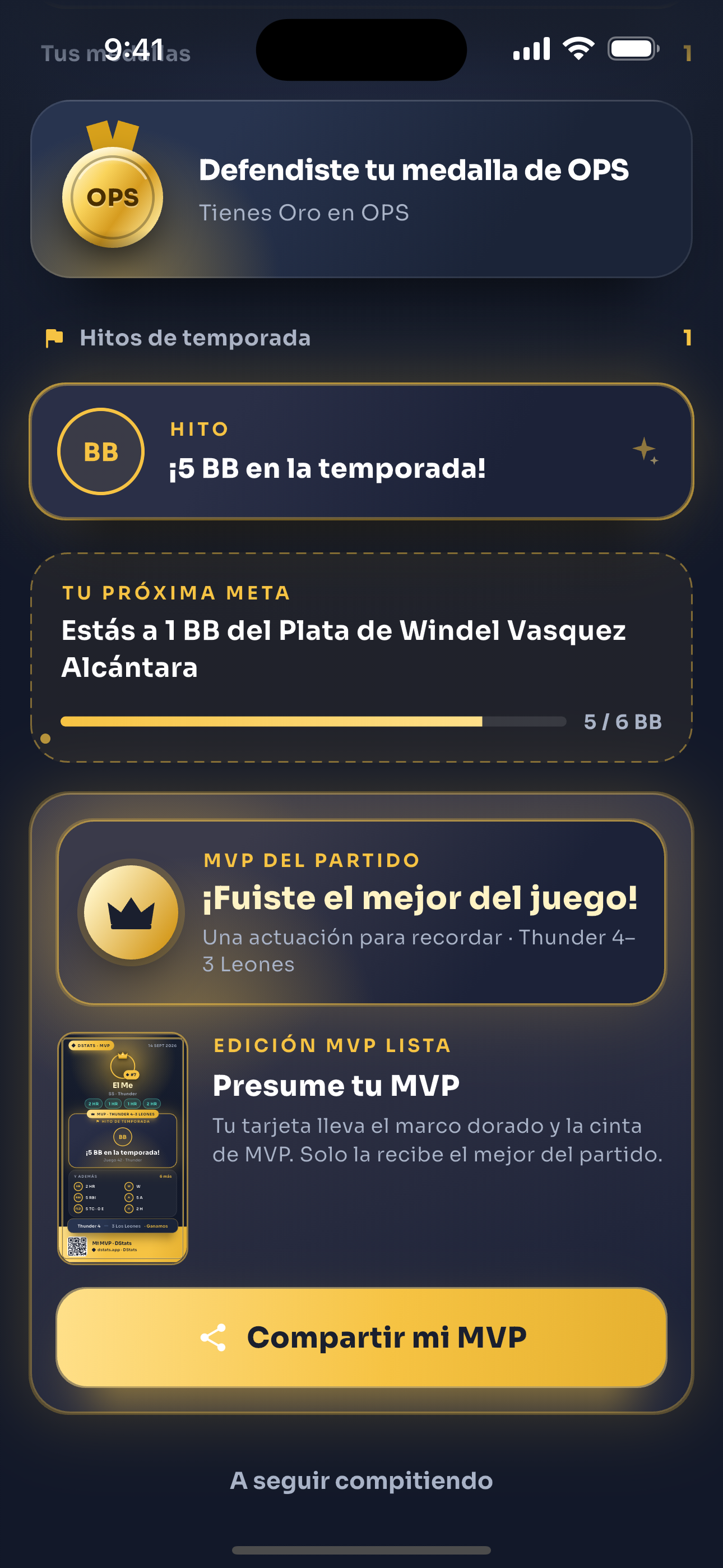Share my MVP with Compartir mi MVP
Image resolution: width=723 pixels, height=1568 pixels.
click(x=361, y=1338)
